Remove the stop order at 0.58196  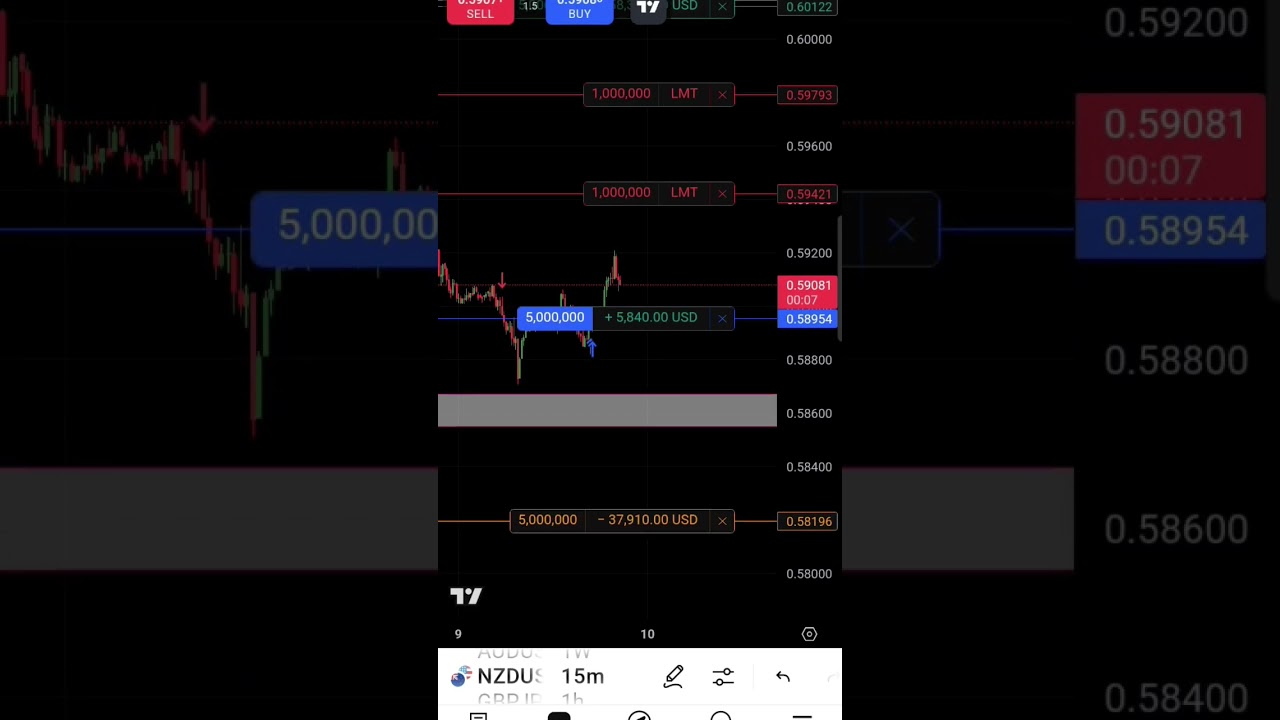(722, 521)
